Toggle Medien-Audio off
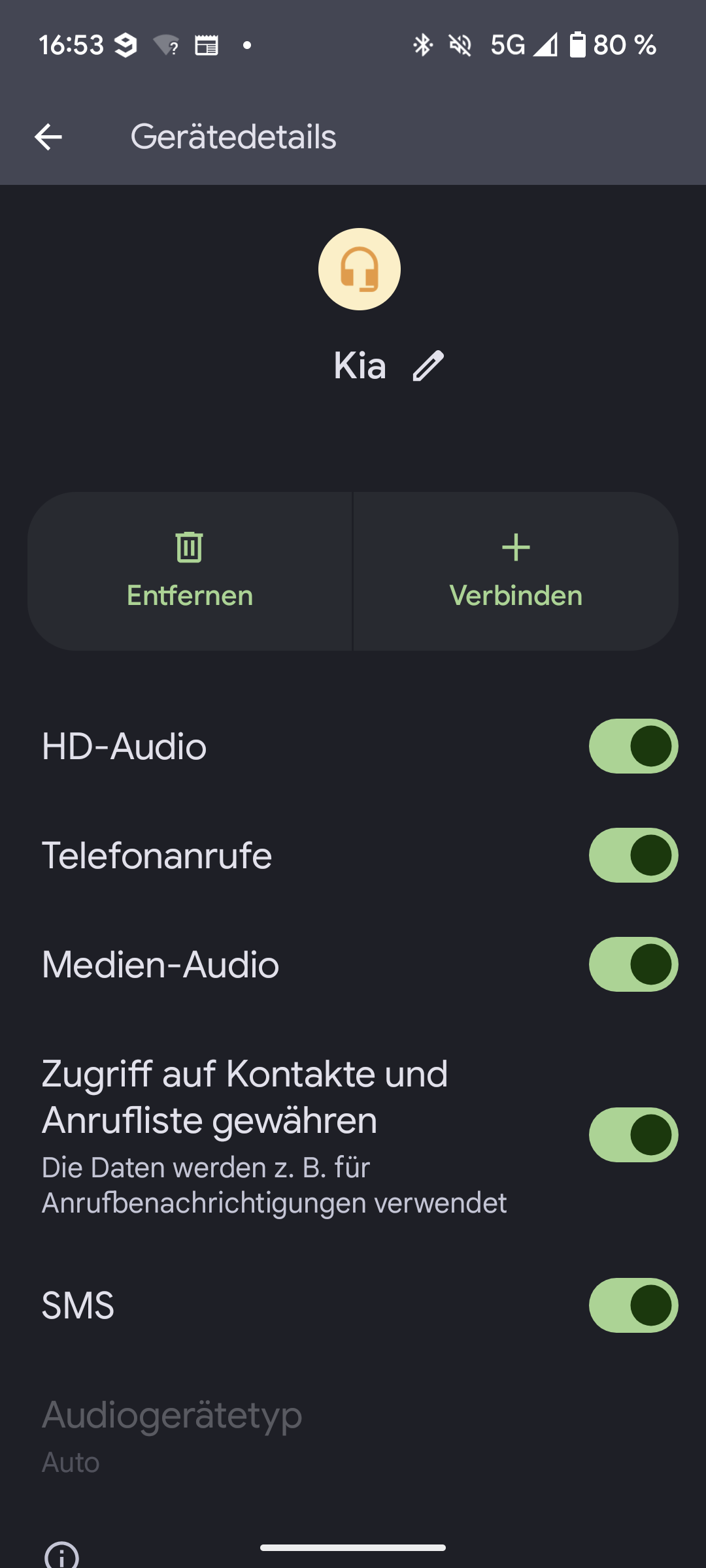706x1568 pixels. pyautogui.click(x=633, y=964)
